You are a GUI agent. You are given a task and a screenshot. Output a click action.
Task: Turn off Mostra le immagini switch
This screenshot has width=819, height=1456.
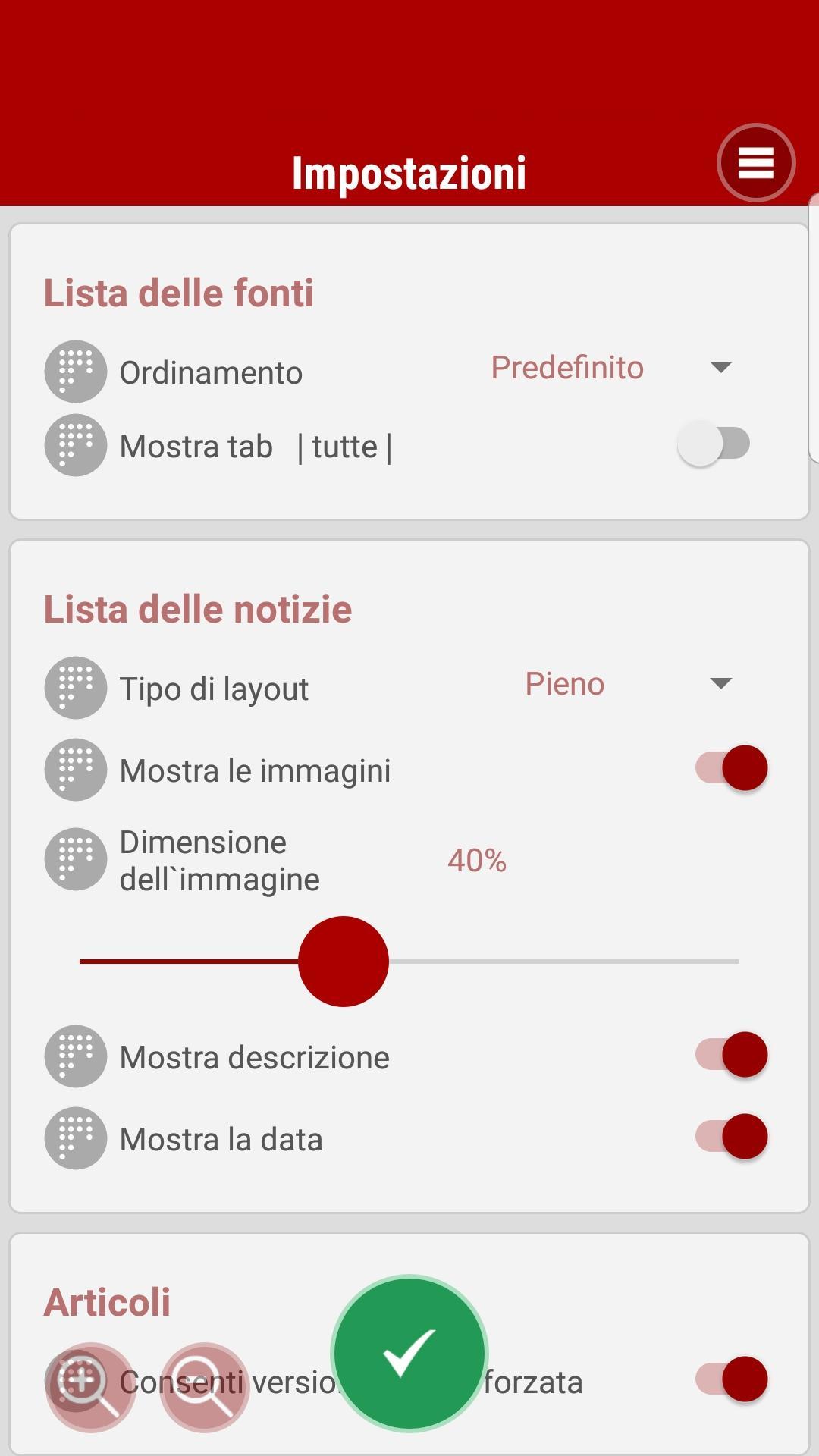click(732, 768)
